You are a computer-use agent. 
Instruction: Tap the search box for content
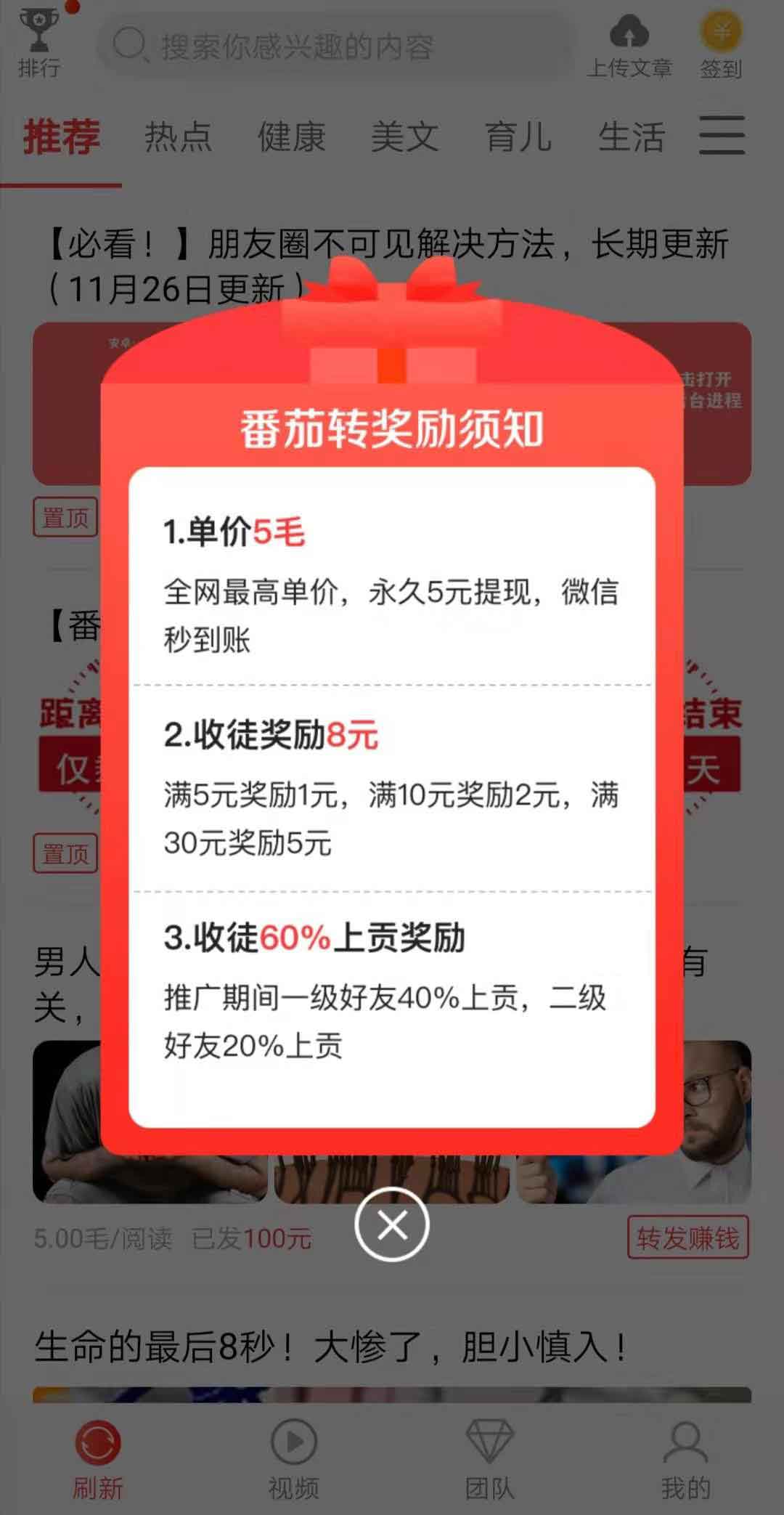[x=335, y=46]
